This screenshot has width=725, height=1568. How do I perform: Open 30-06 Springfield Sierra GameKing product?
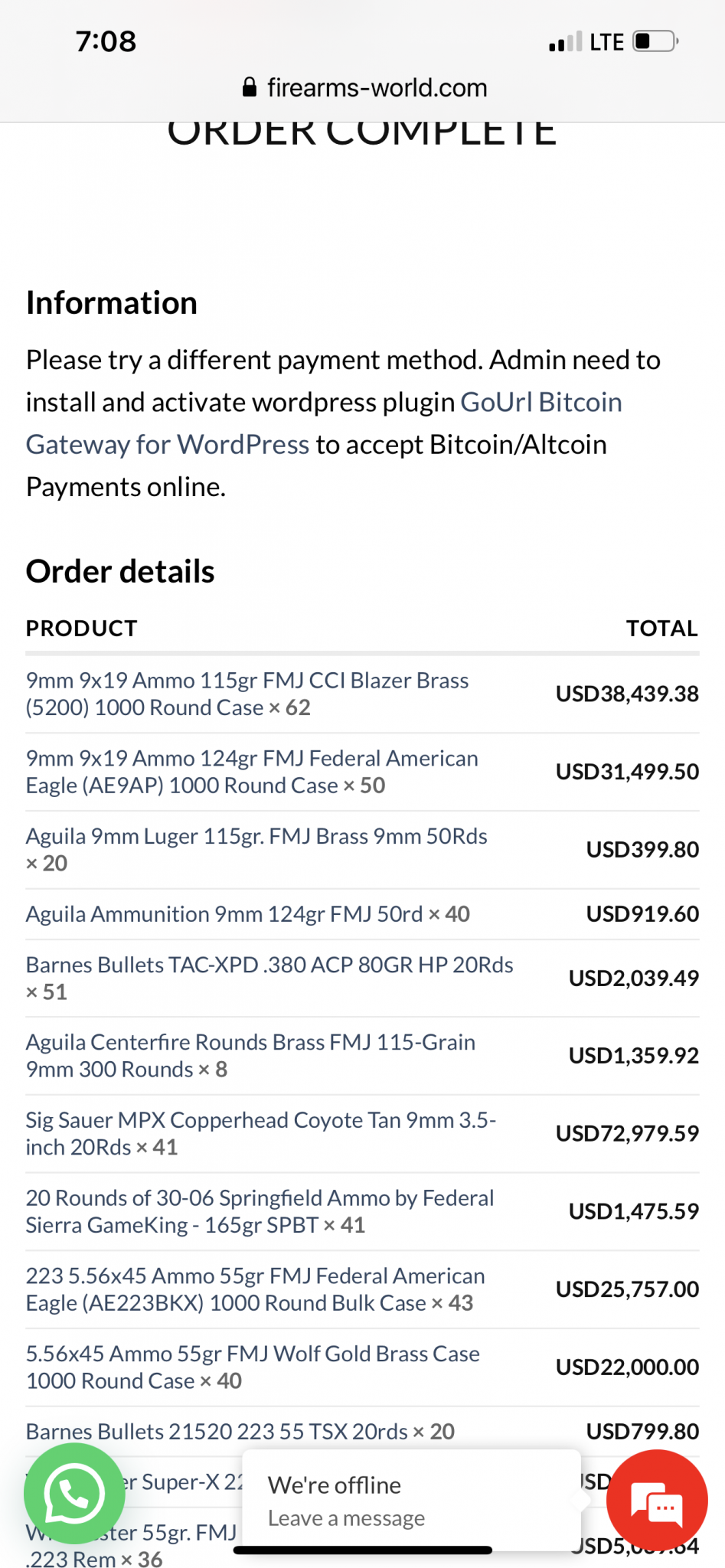[260, 1211]
